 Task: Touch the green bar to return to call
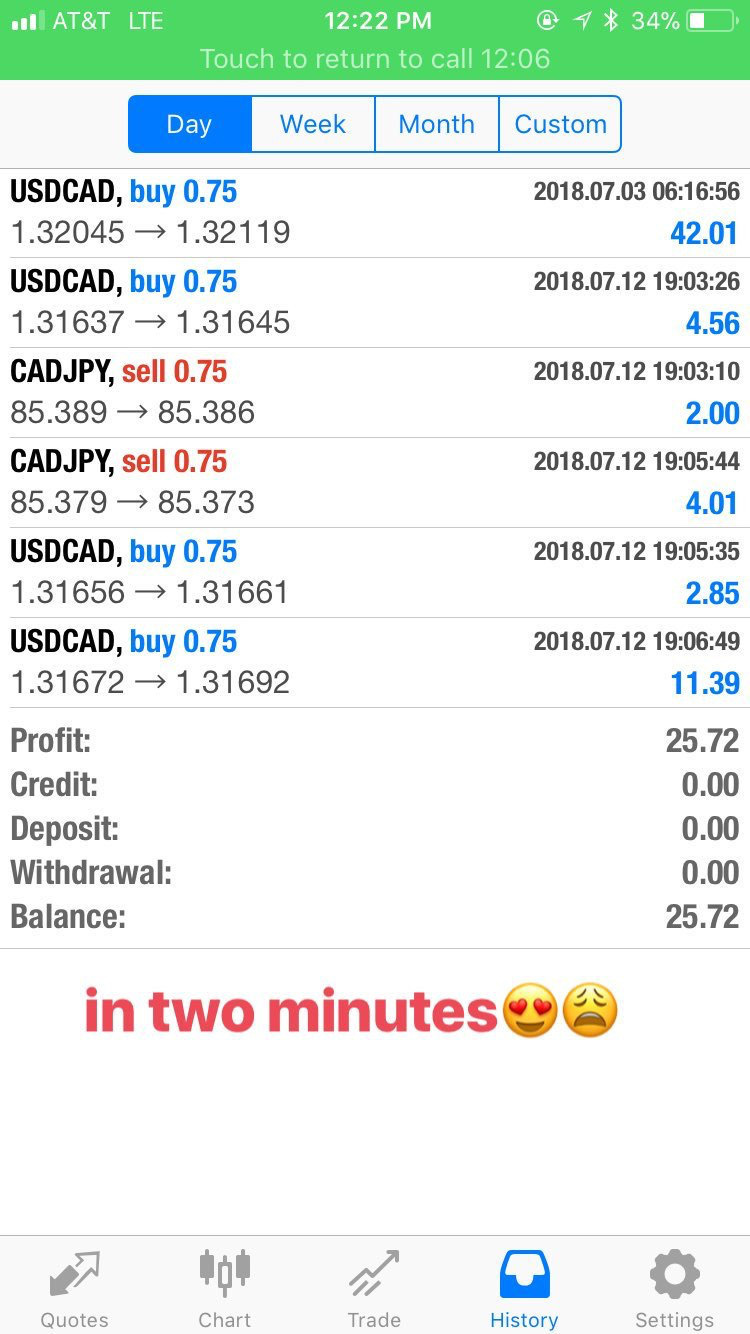[x=375, y=58]
